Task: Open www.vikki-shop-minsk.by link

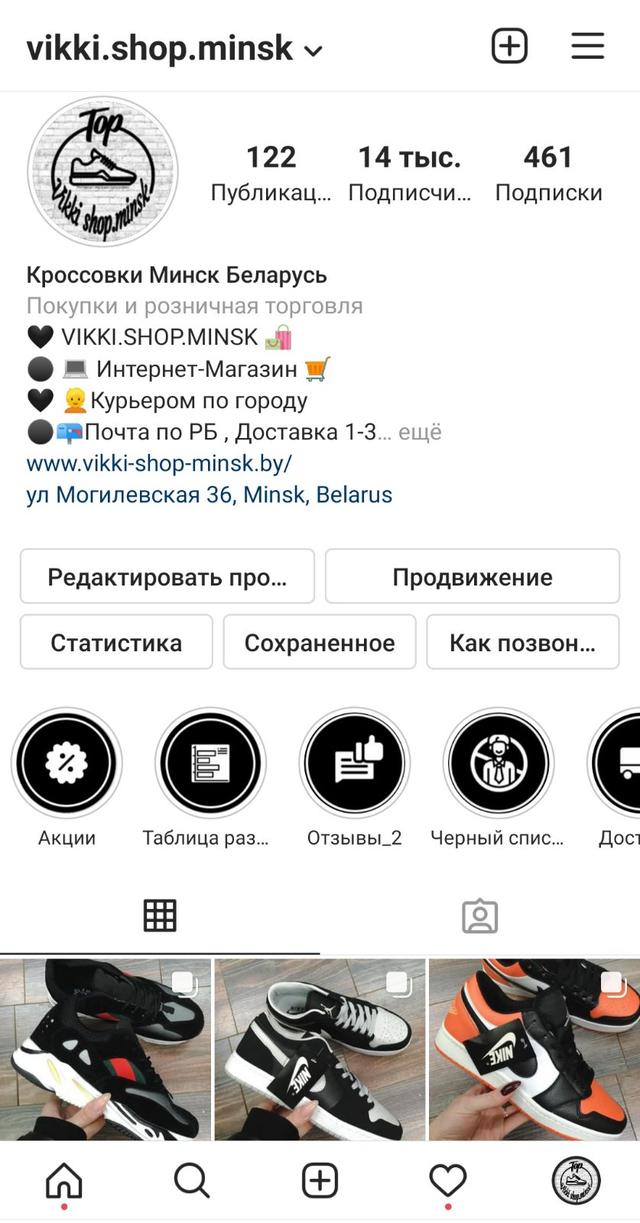Action: 159,463
